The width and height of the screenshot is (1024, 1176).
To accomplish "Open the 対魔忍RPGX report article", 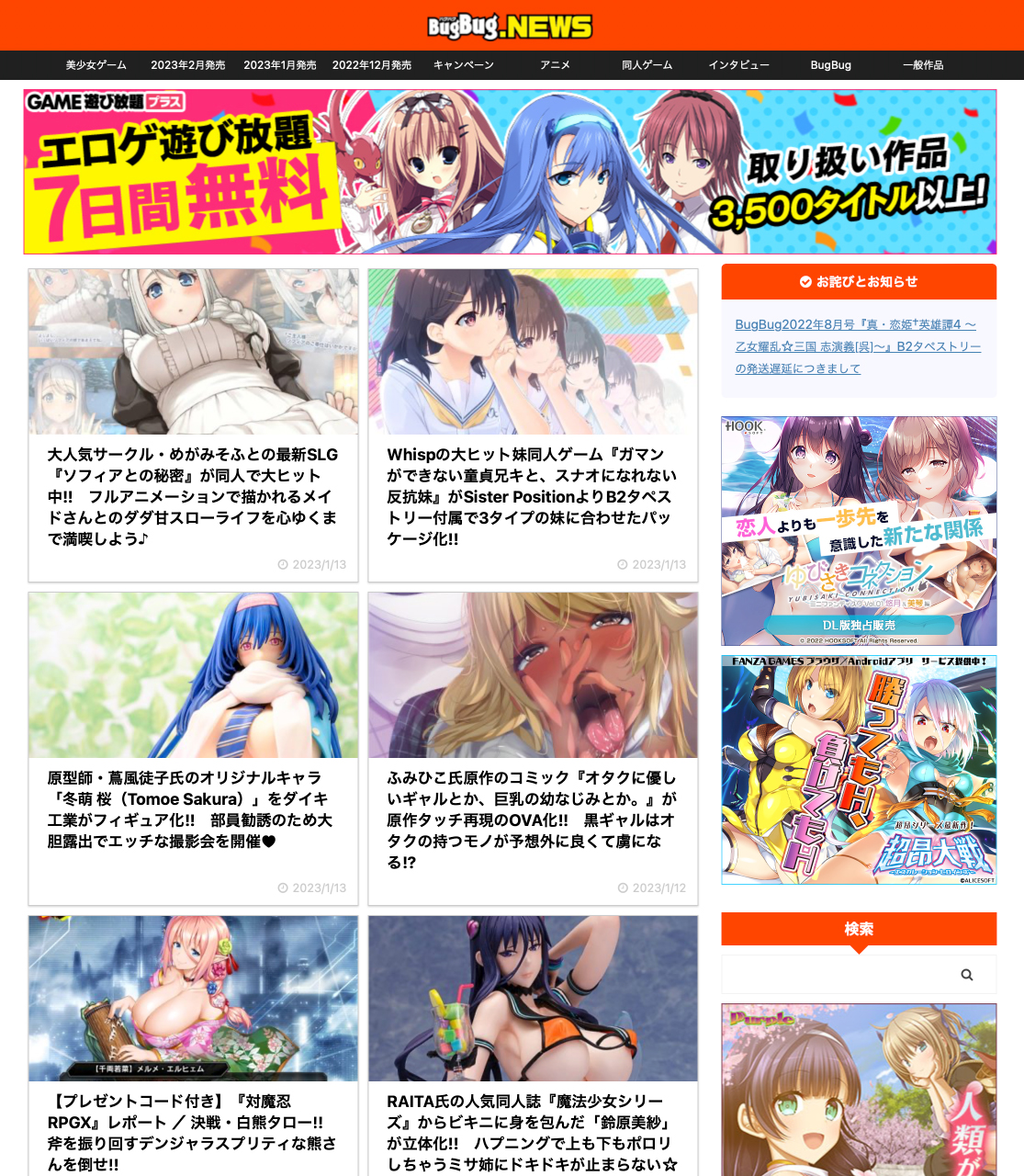I will point(193,1132).
